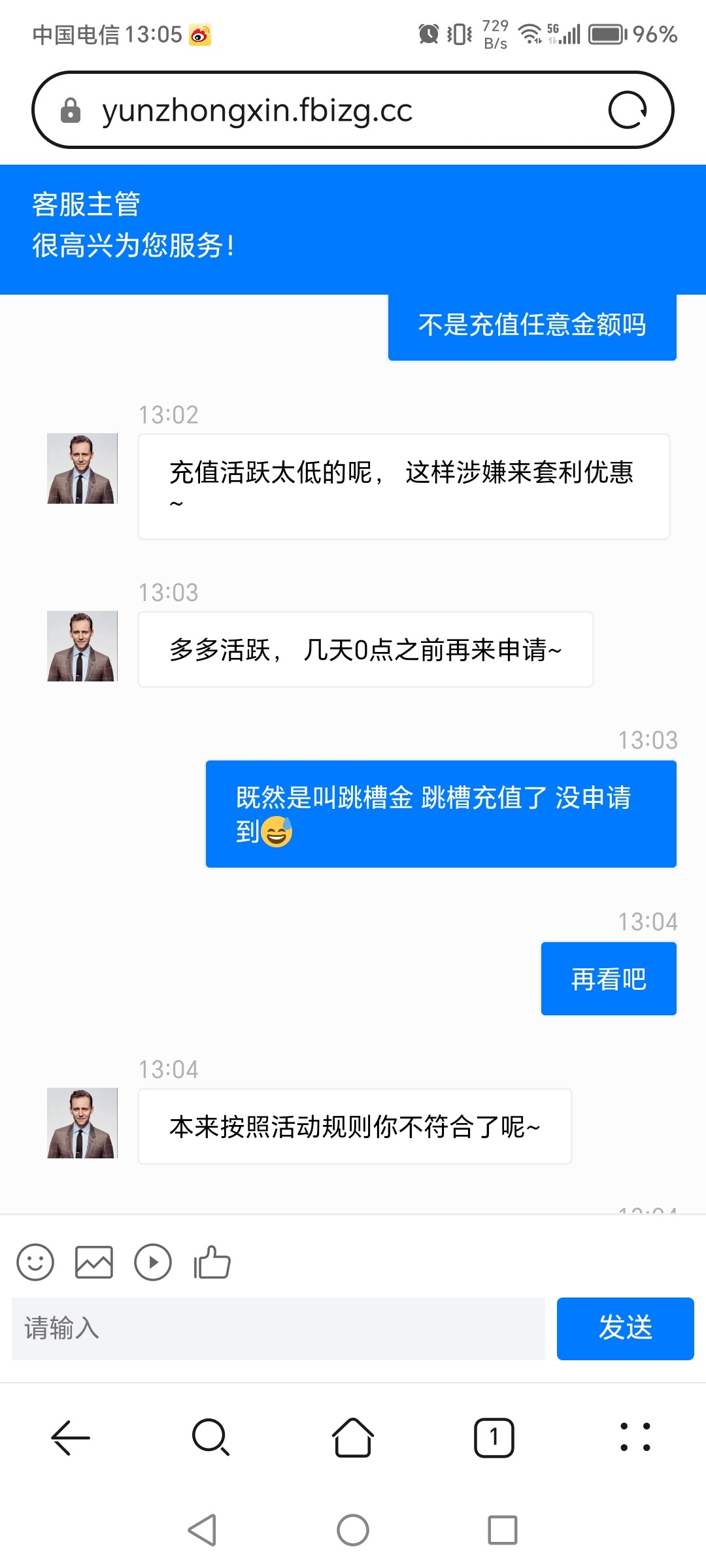This screenshot has width=706, height=1568.
Task: Attach an image to the chat
Action: tap(94, 1262)
